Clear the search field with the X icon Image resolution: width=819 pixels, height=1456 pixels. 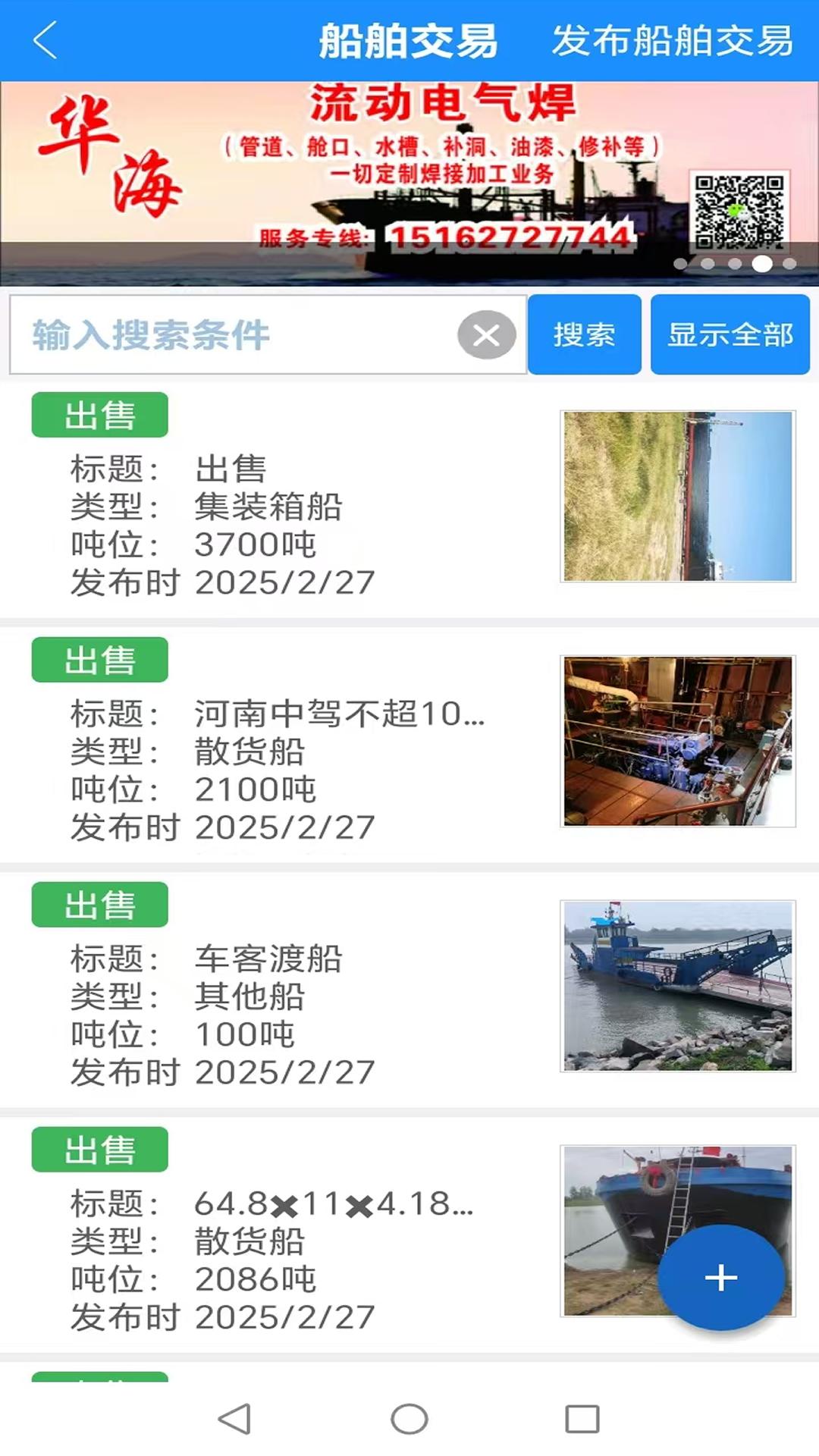click(486, 334)
